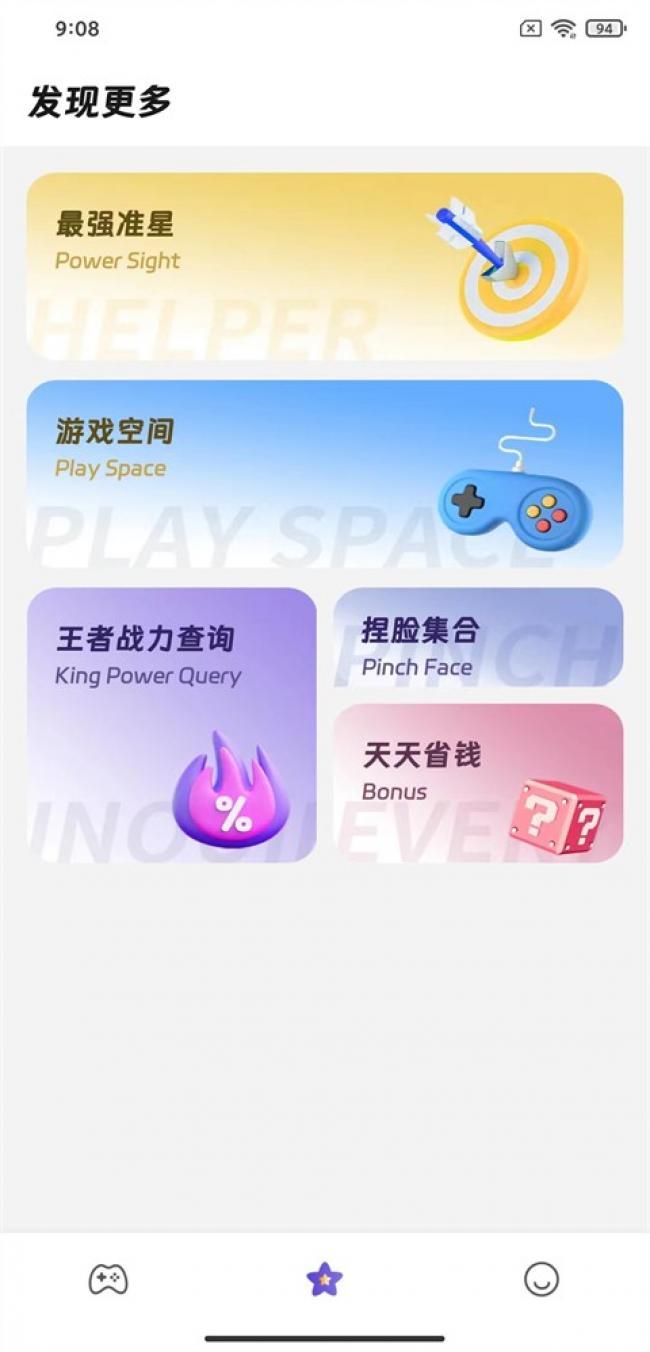Open the 最强准星 Power Sight card
This screenshot has width=650, height=1352.
click(324, 266)
